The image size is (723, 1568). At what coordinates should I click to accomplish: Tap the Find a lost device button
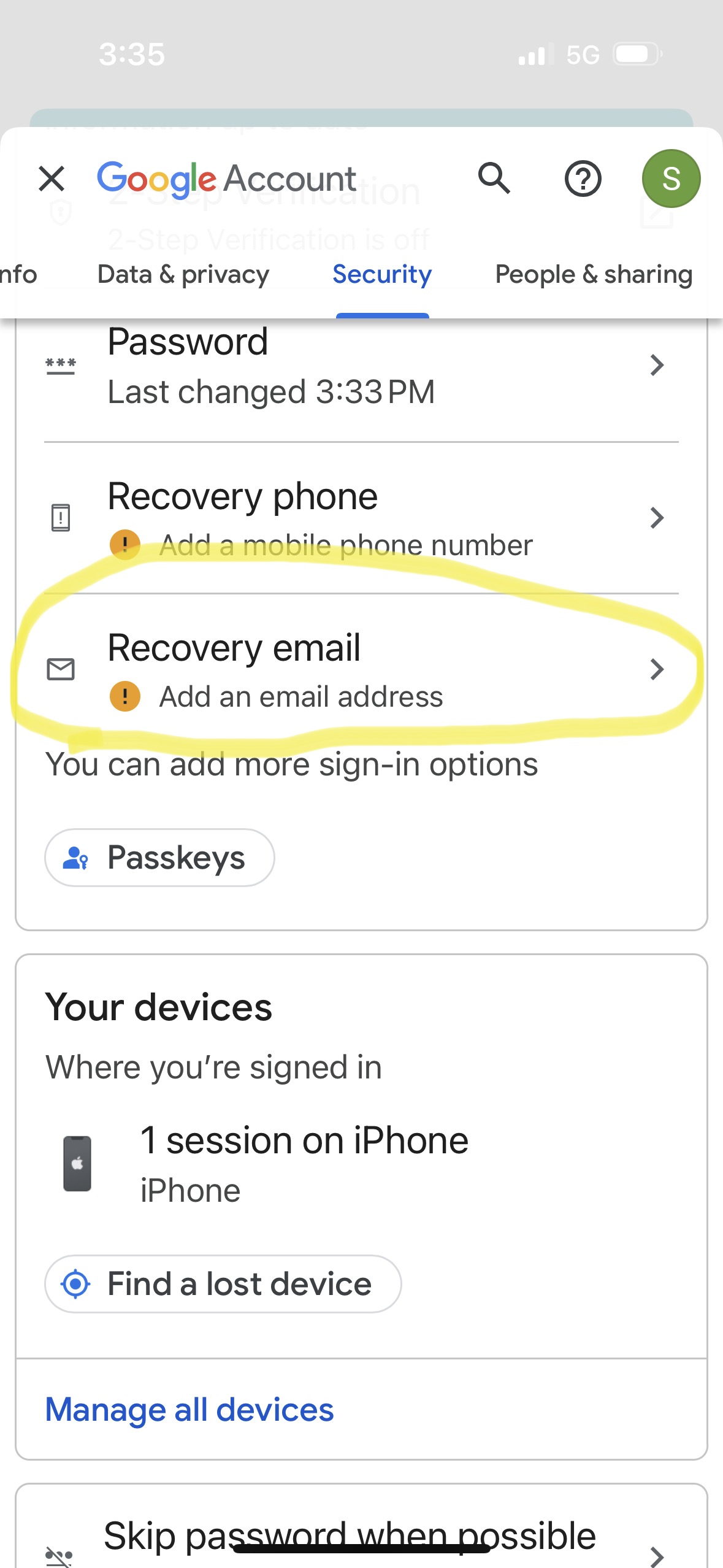click(223, 1284)
